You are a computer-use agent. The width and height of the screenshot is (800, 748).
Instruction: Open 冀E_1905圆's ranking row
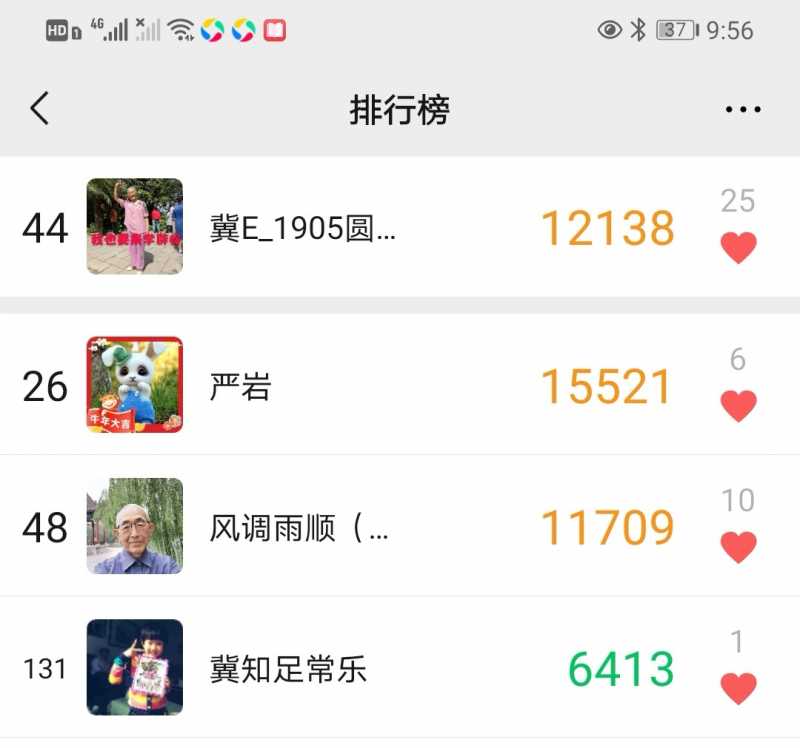[x=400, y=228]
